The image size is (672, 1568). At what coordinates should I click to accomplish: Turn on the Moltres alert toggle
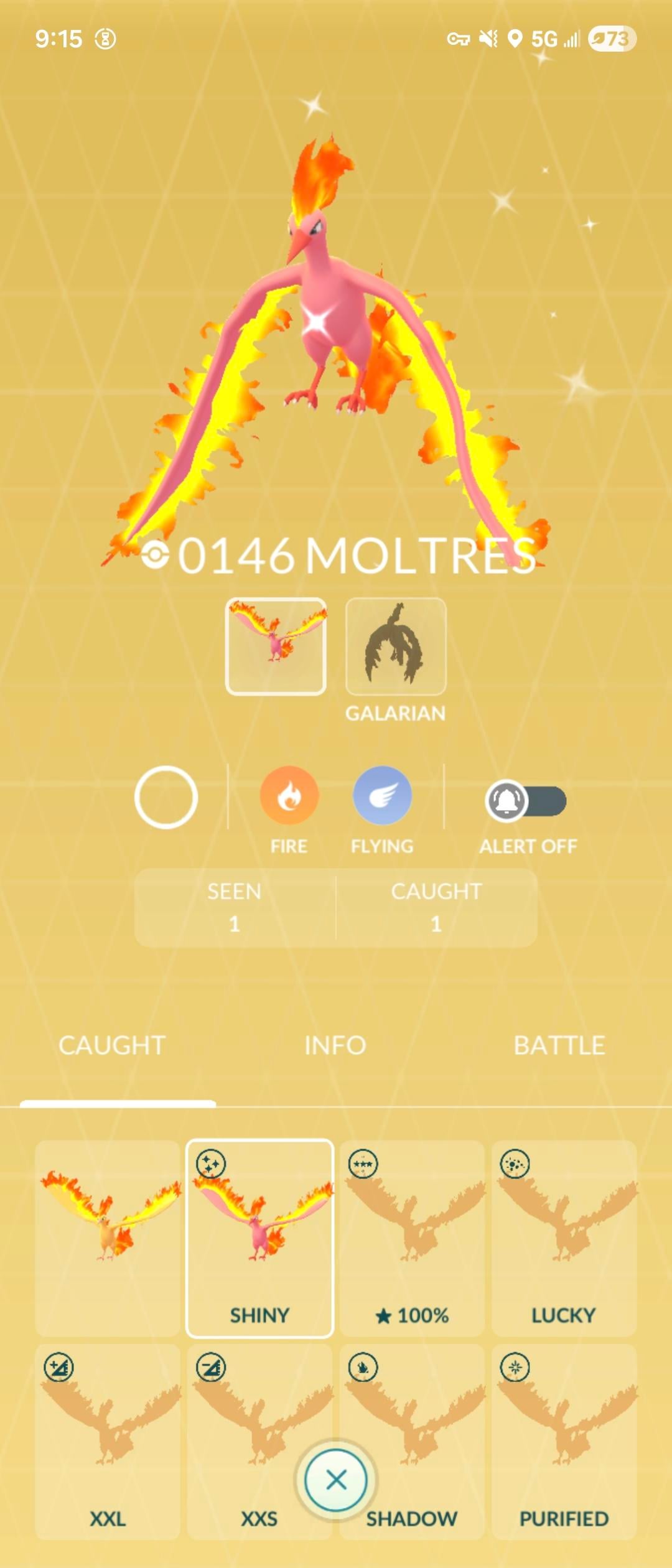[x=526, y=800]
